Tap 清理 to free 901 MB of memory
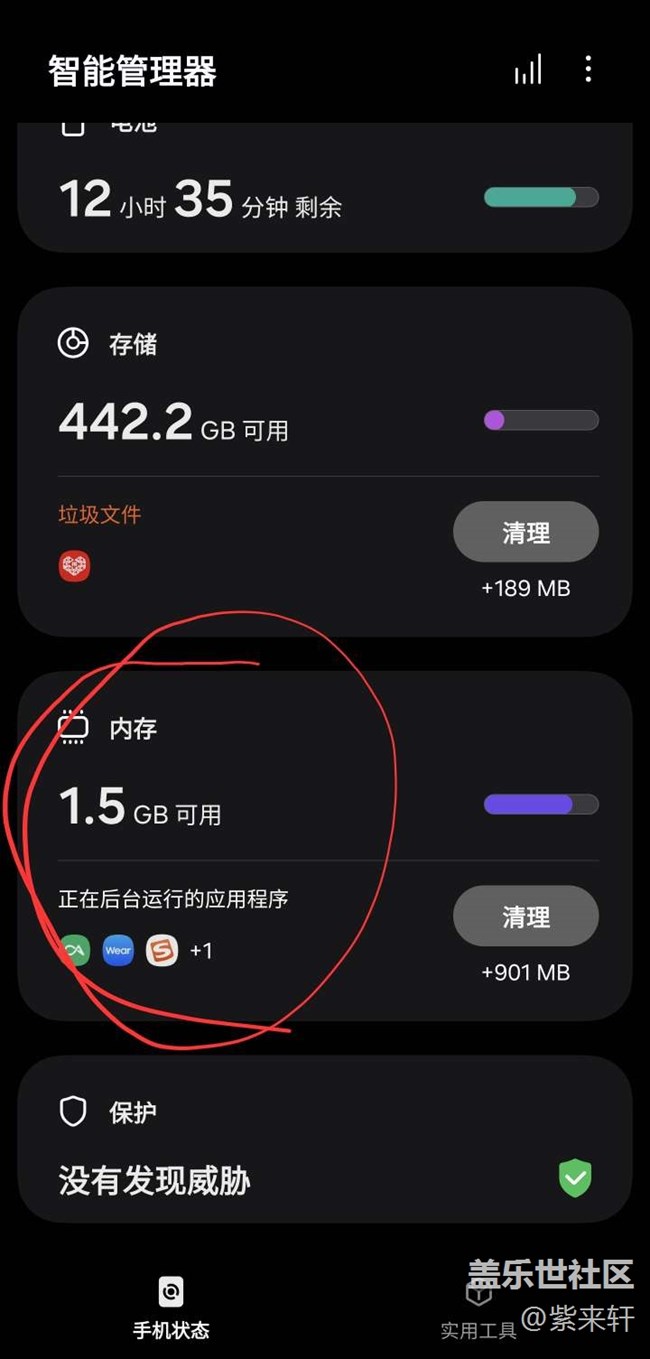The image size is (650, 1359). pos(525,916)
